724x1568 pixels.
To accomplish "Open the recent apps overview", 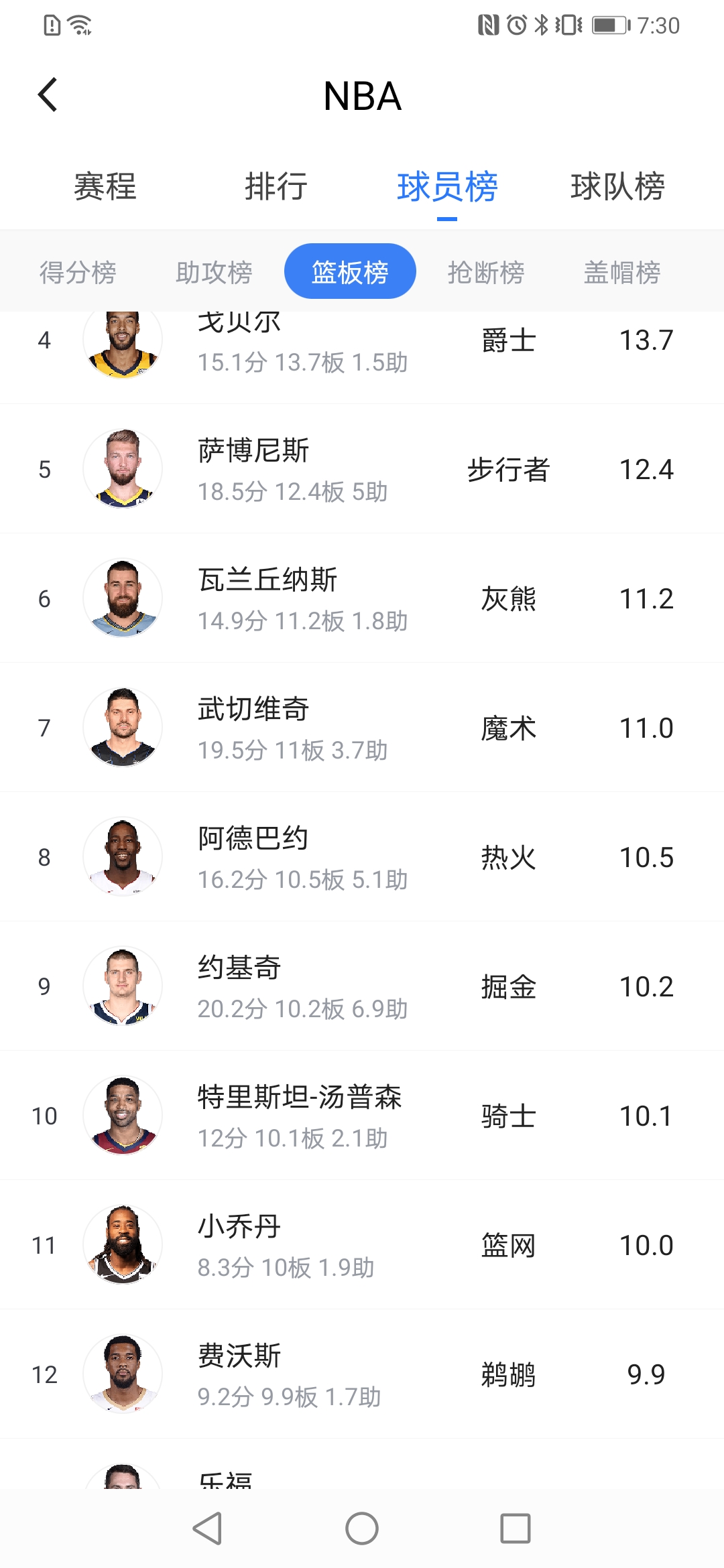I will click(515, 1528).
